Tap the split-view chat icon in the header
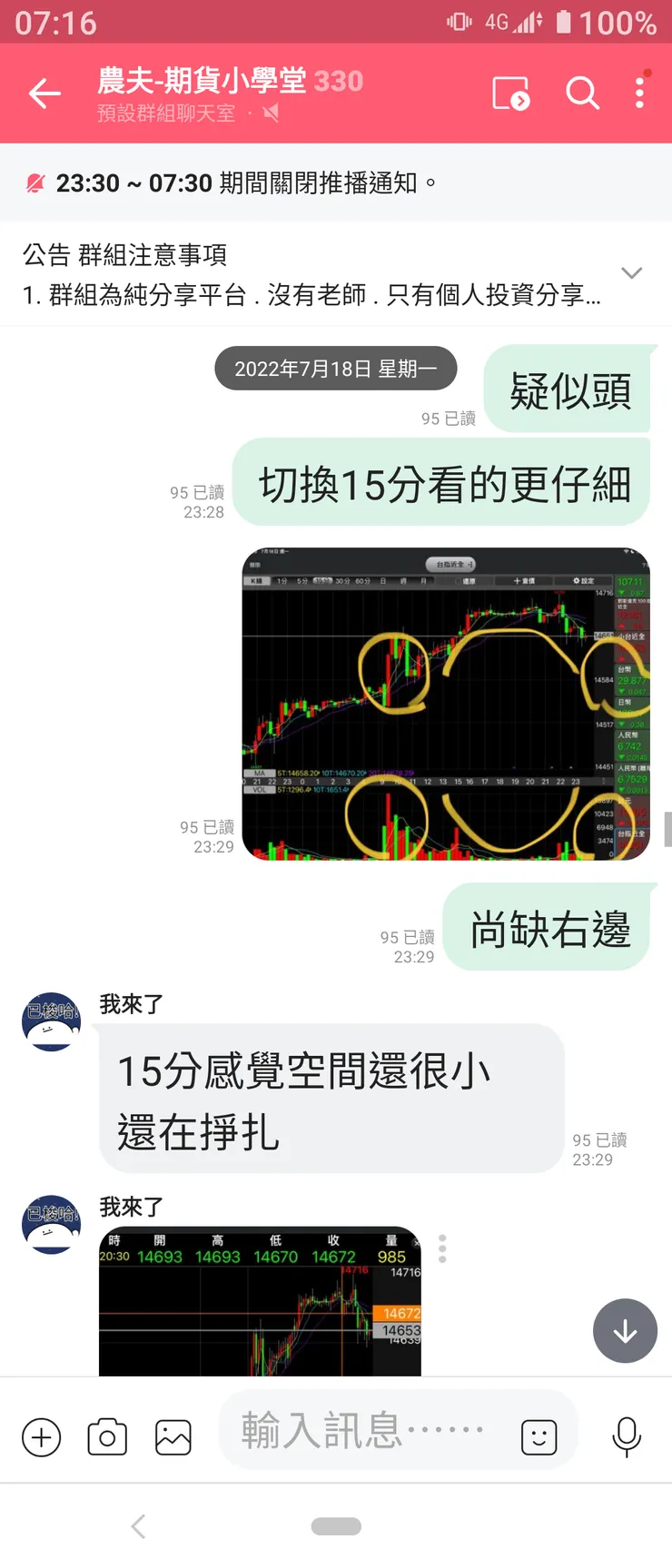The width and height of the screenshot is (672, 1568). (511, 93)
